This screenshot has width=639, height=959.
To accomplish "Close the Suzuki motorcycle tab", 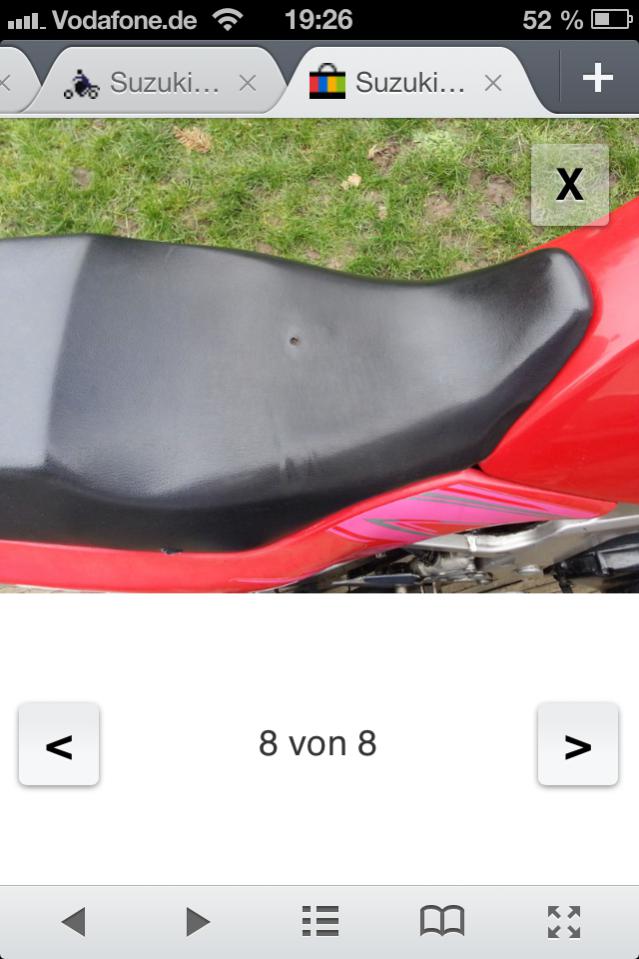I will coord(247,83).
